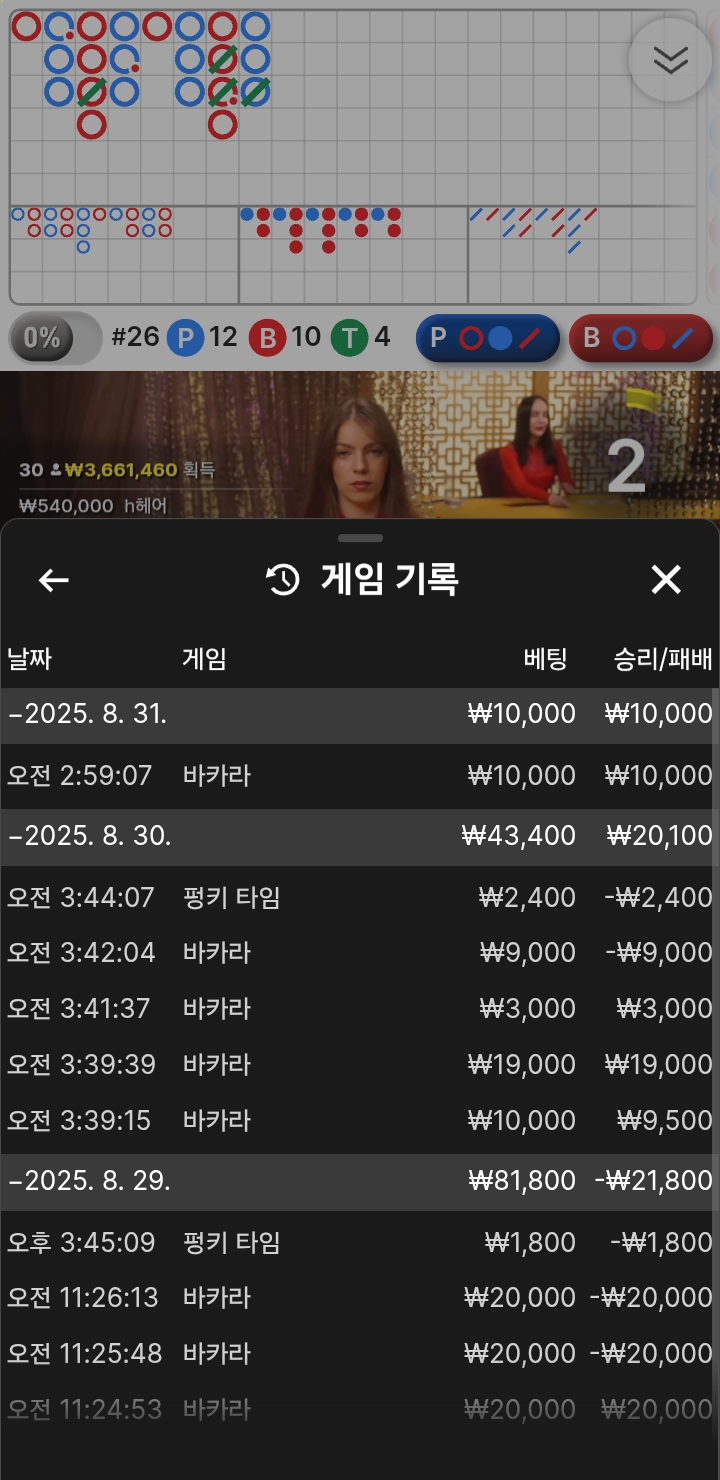Open the 오전 3:42:04 바카라 record

360,953
